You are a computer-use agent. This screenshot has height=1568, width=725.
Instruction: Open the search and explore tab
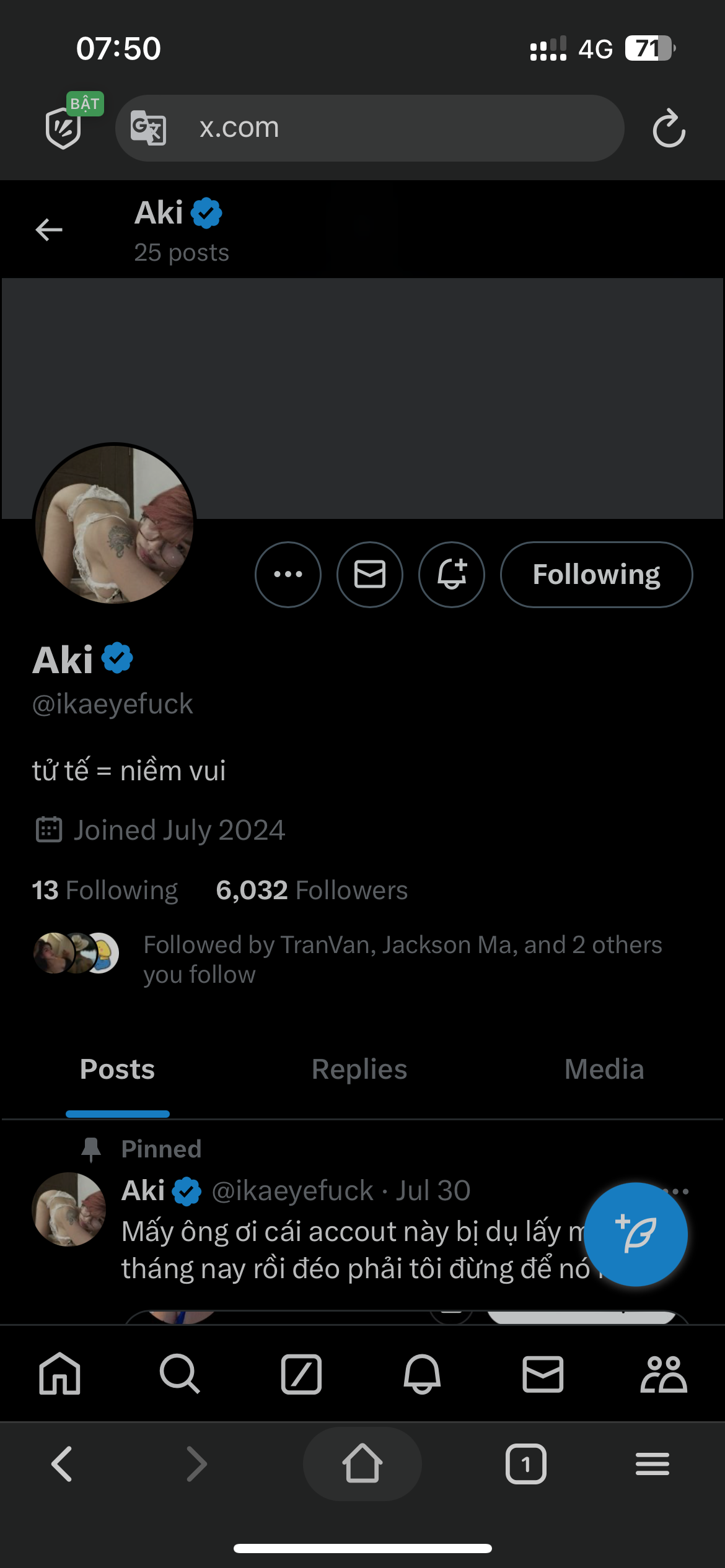[180, 1374]
